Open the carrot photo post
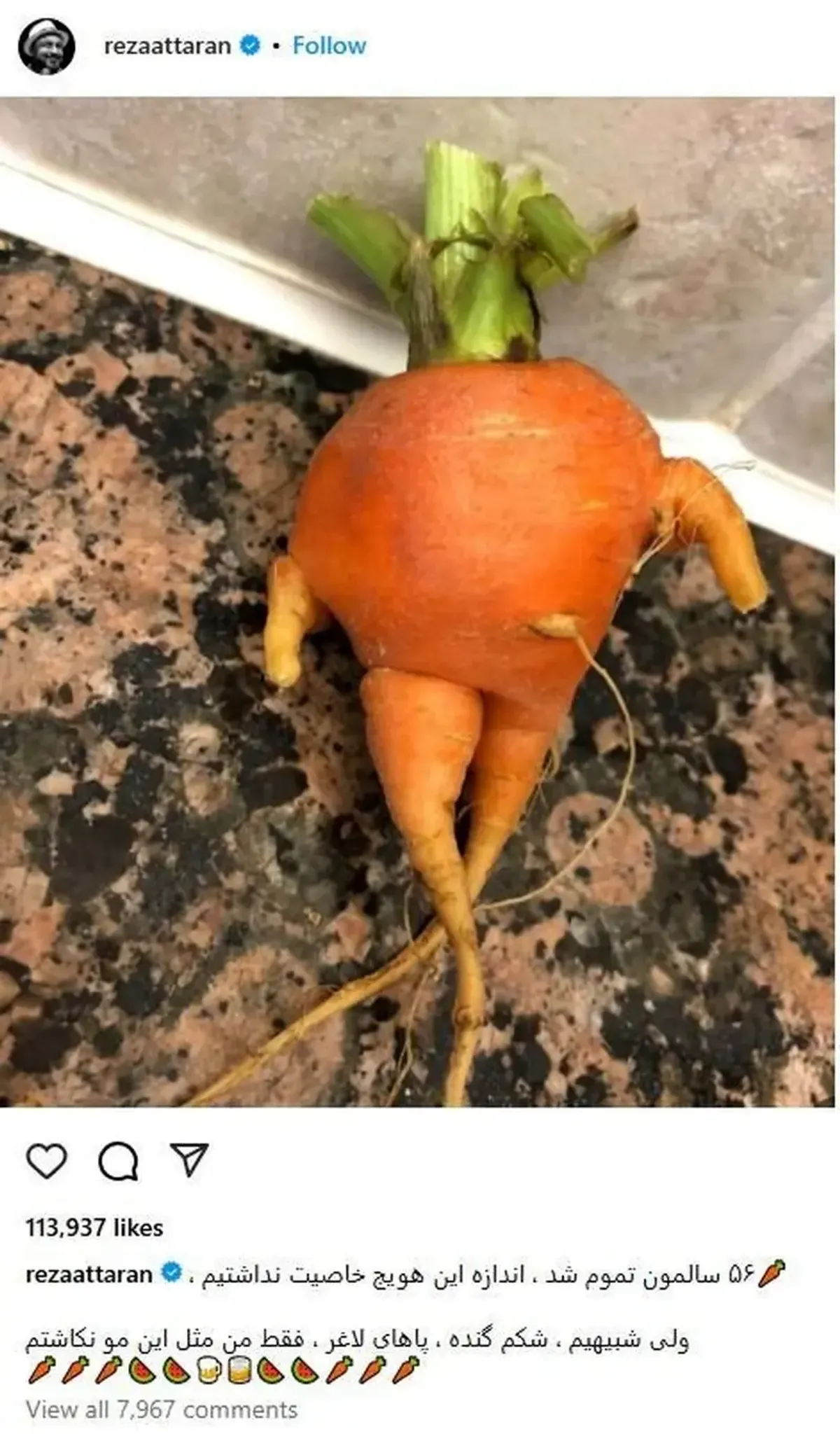 coord(419,602)
